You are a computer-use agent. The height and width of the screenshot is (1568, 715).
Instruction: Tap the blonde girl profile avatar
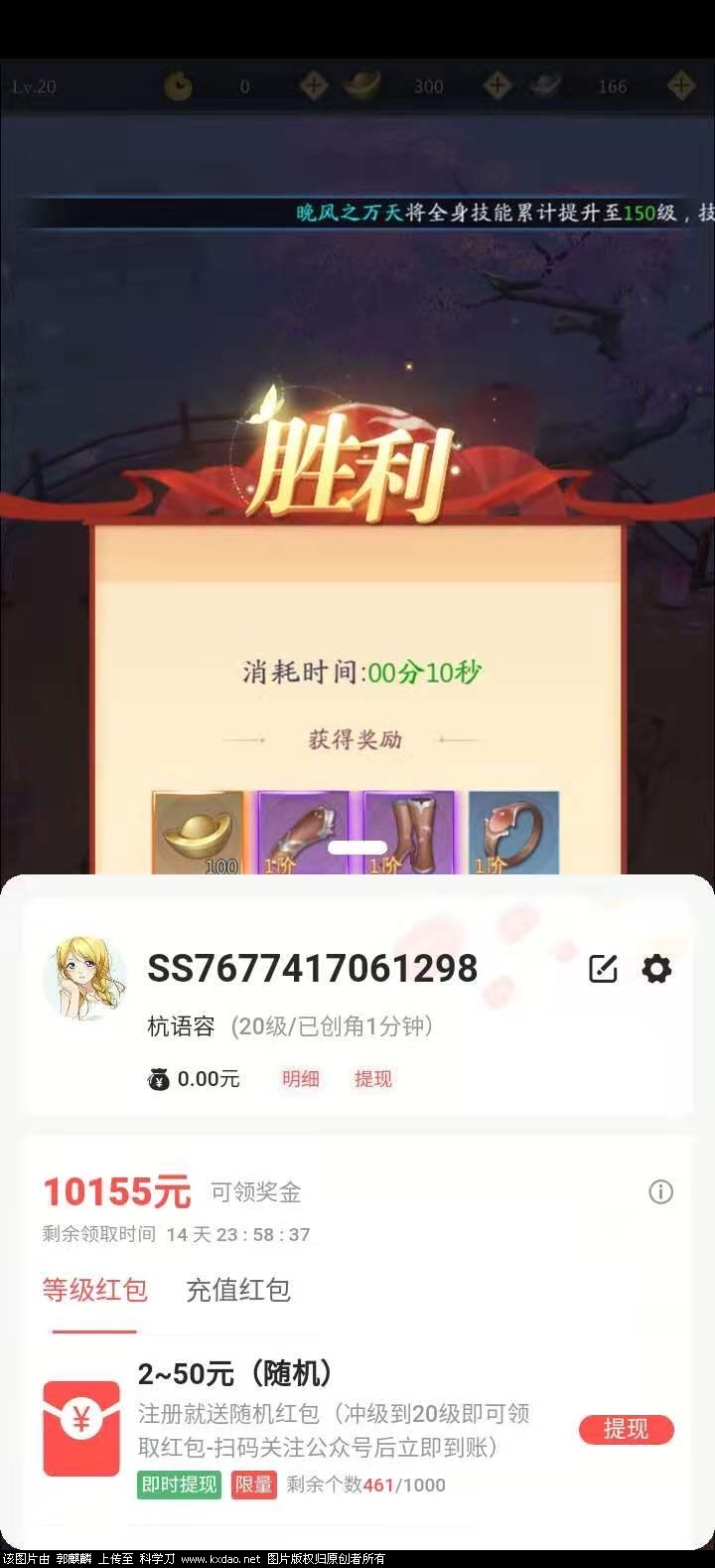tap(85, 978)
